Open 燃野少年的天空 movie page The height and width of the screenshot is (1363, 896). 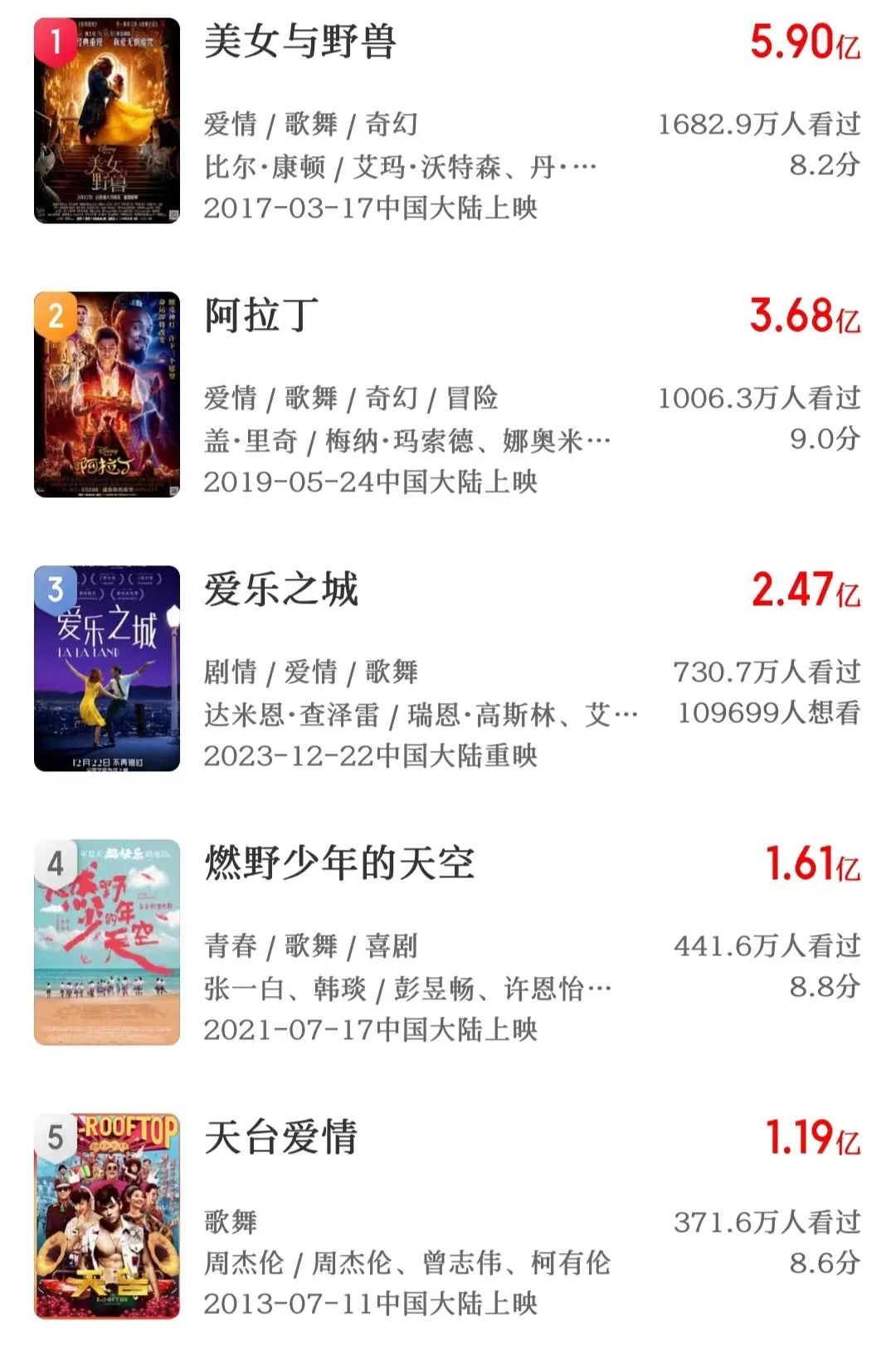coord(339,864)
